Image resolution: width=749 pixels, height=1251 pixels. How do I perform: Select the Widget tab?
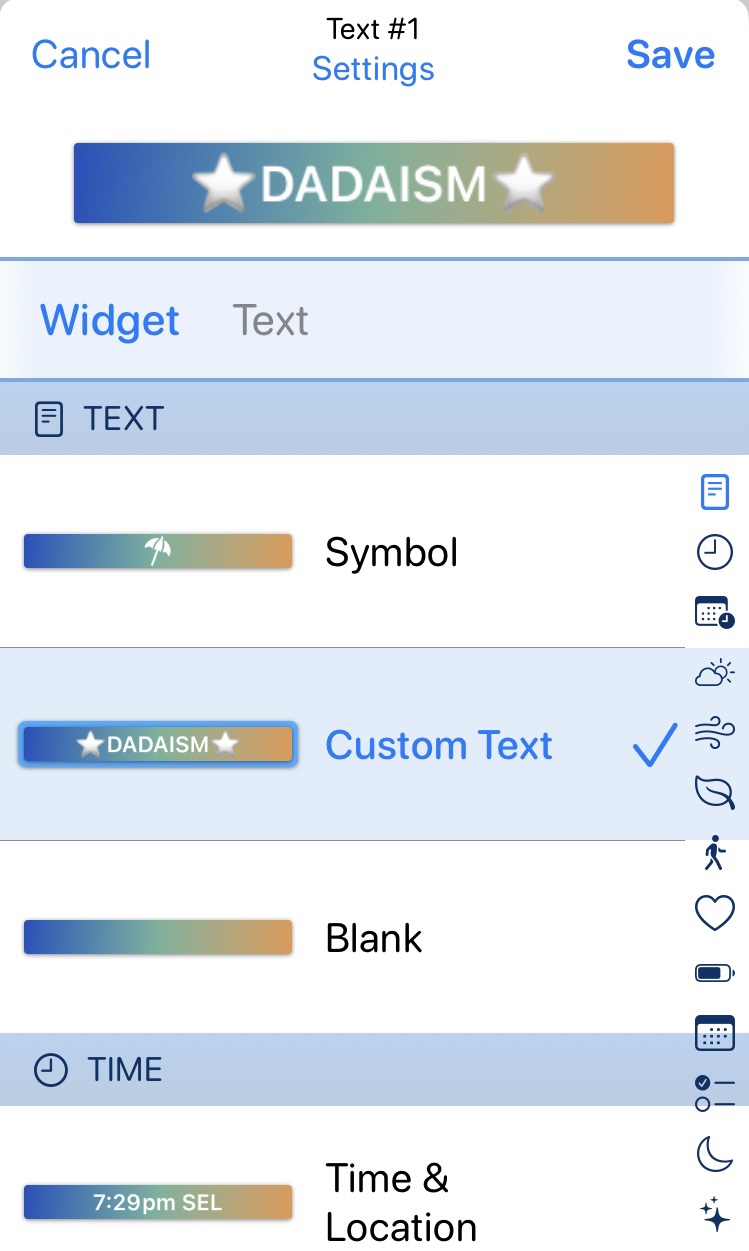coord(110,320)
